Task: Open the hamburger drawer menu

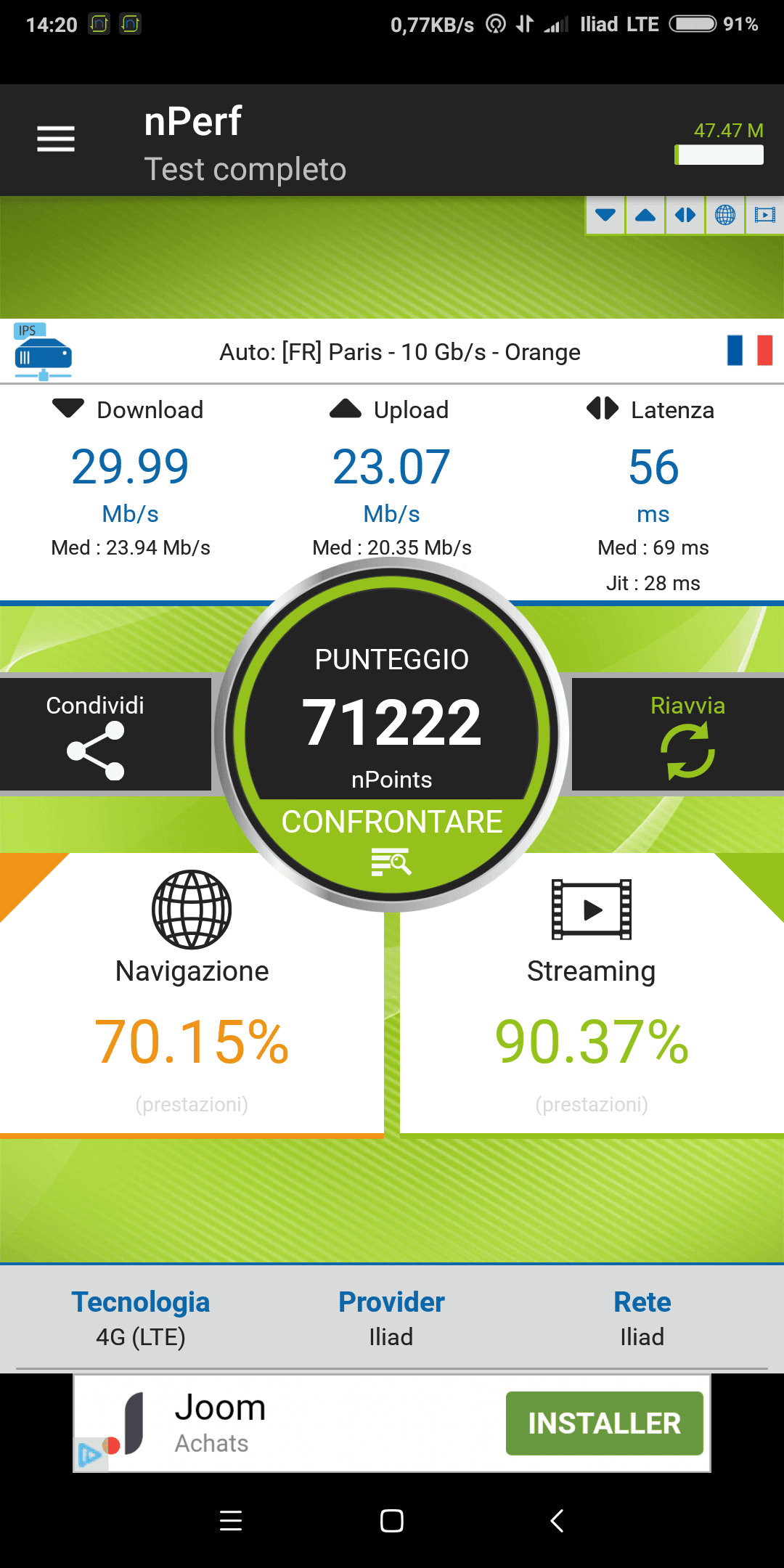Action: (56, 139)
